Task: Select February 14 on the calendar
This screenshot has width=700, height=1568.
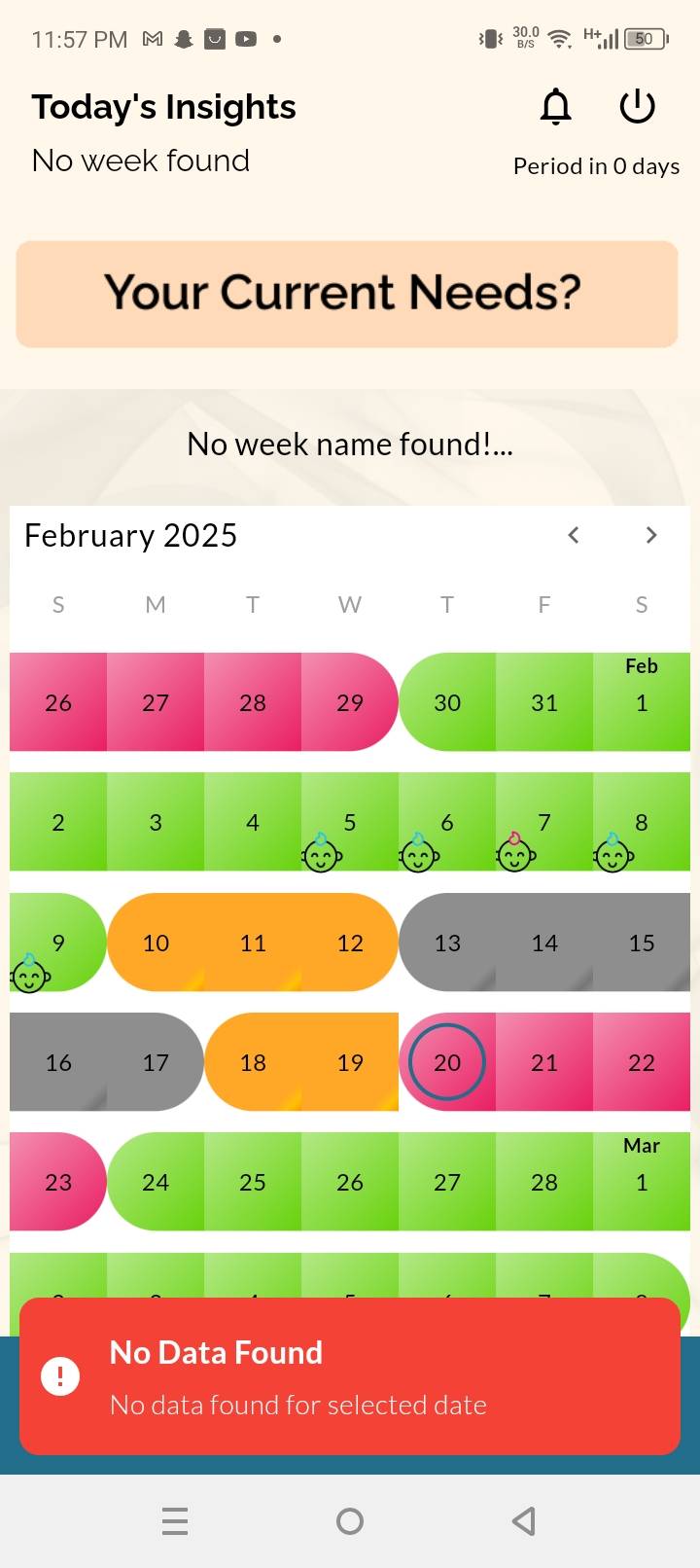Action: point(544,943)
